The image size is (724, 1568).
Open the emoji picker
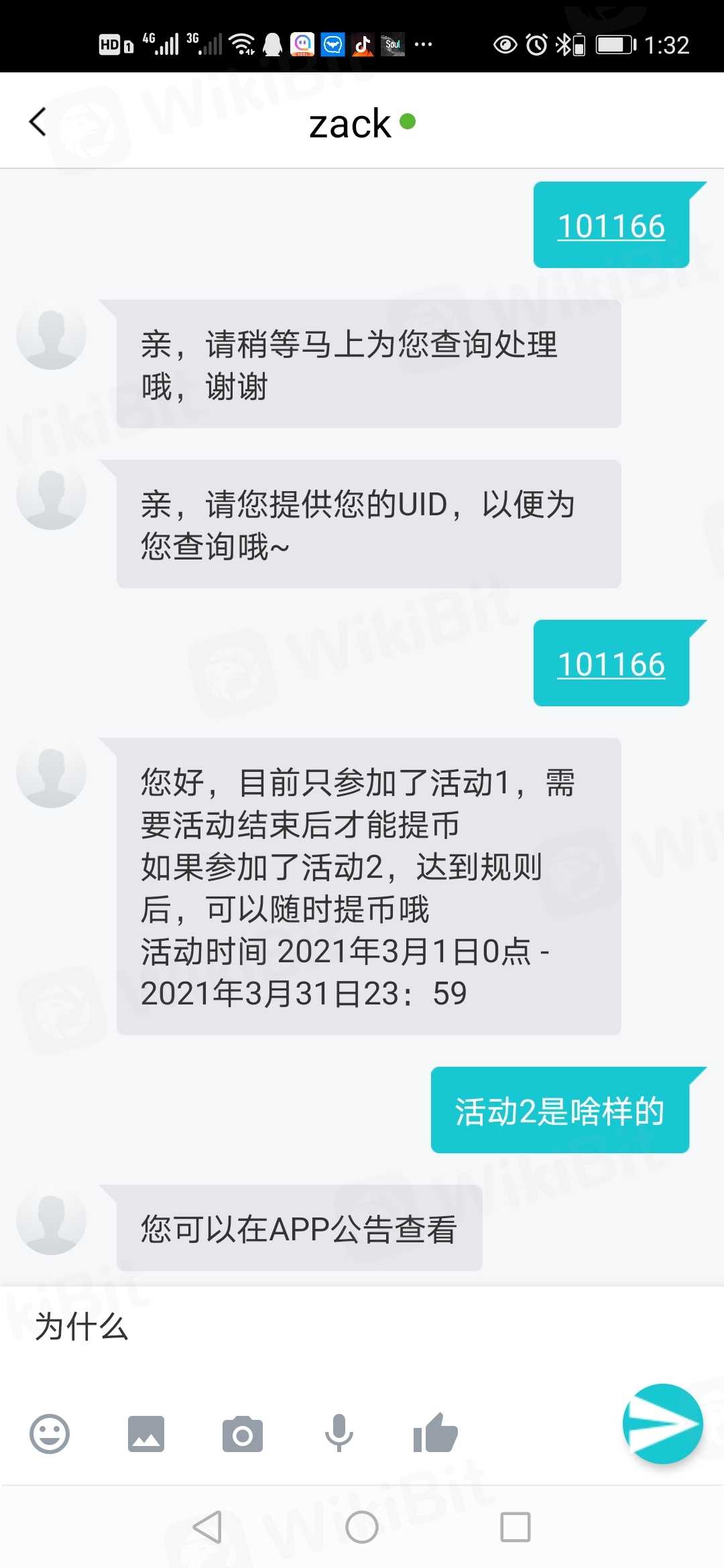(50, 1434)
